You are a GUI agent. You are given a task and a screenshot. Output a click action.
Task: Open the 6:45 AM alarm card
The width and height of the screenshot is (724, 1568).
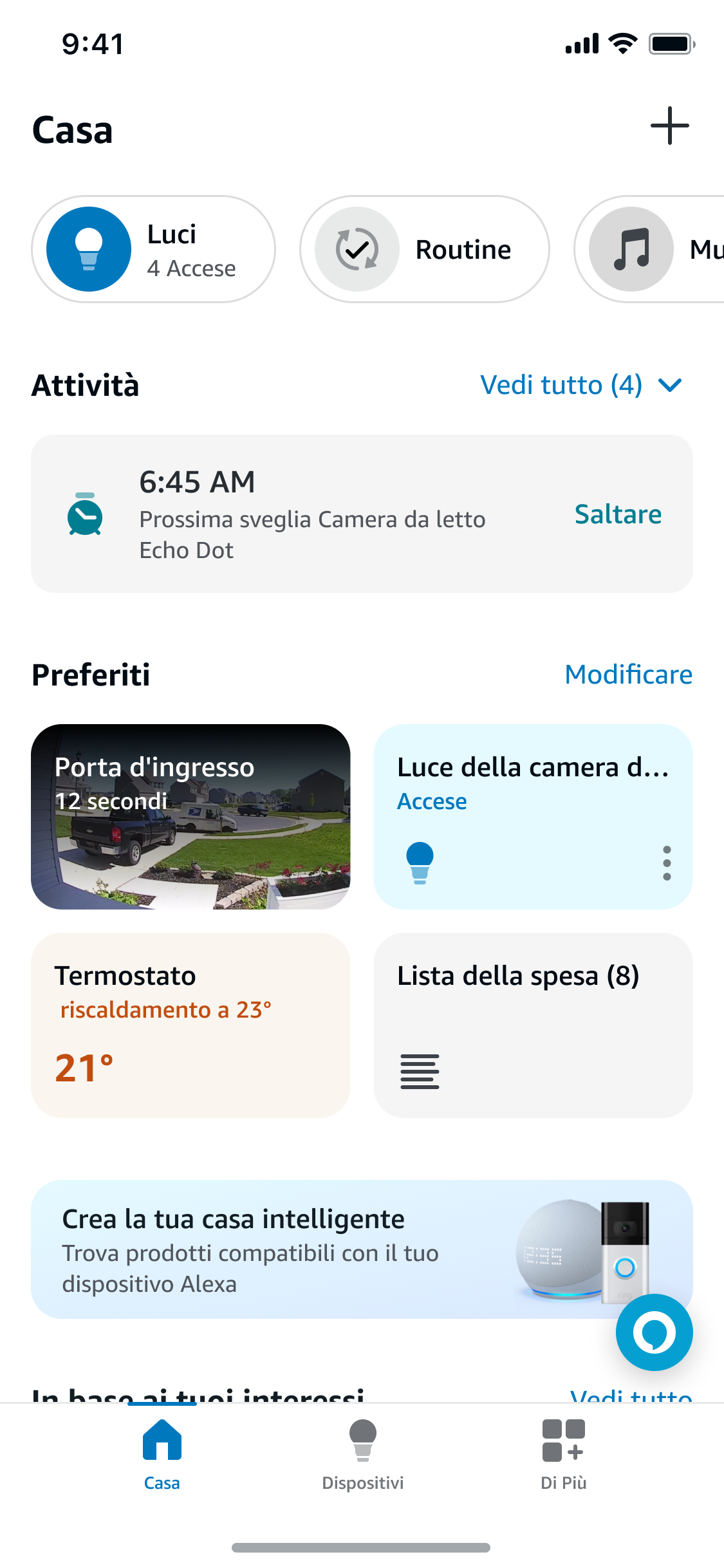click(x=309, y=514)
